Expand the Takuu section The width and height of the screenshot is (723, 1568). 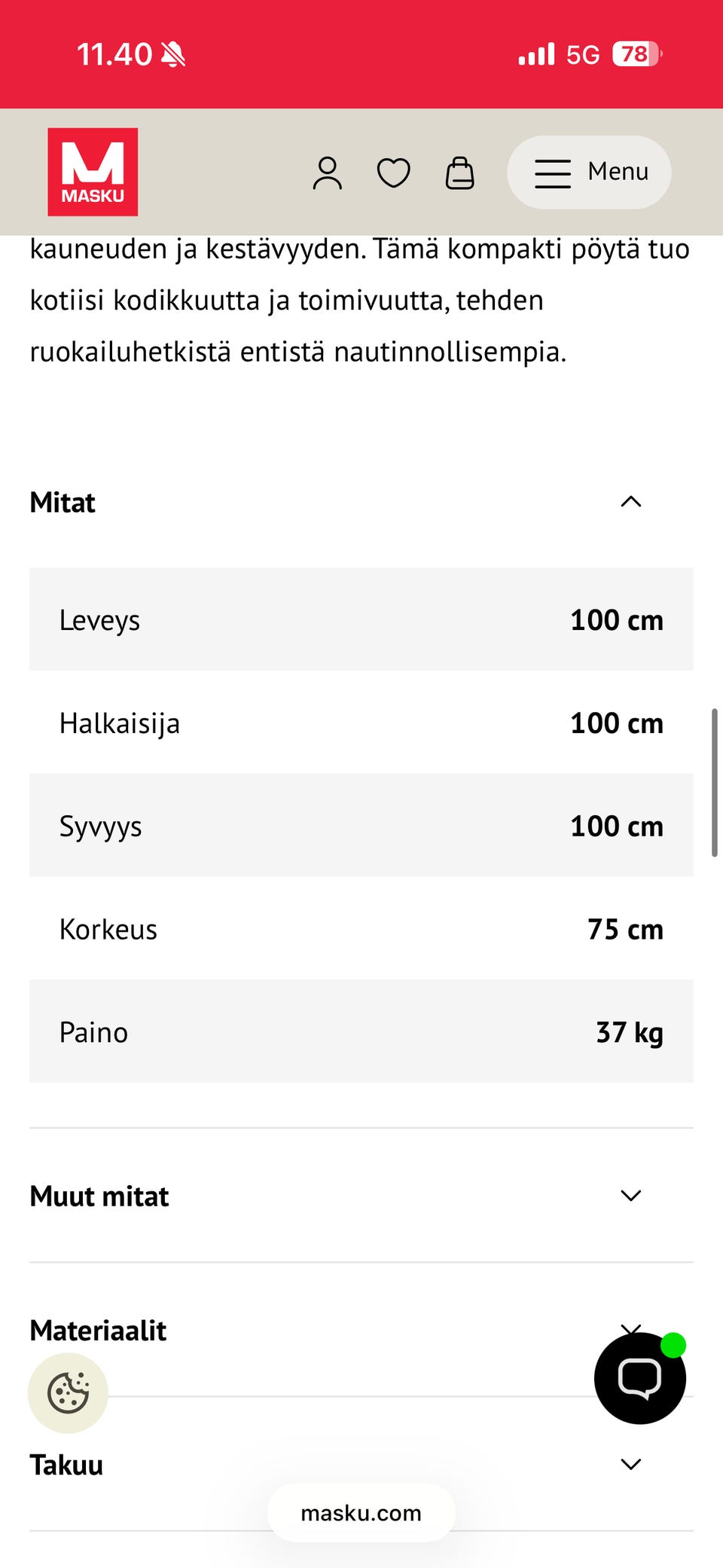click(x=631, y=1464)
